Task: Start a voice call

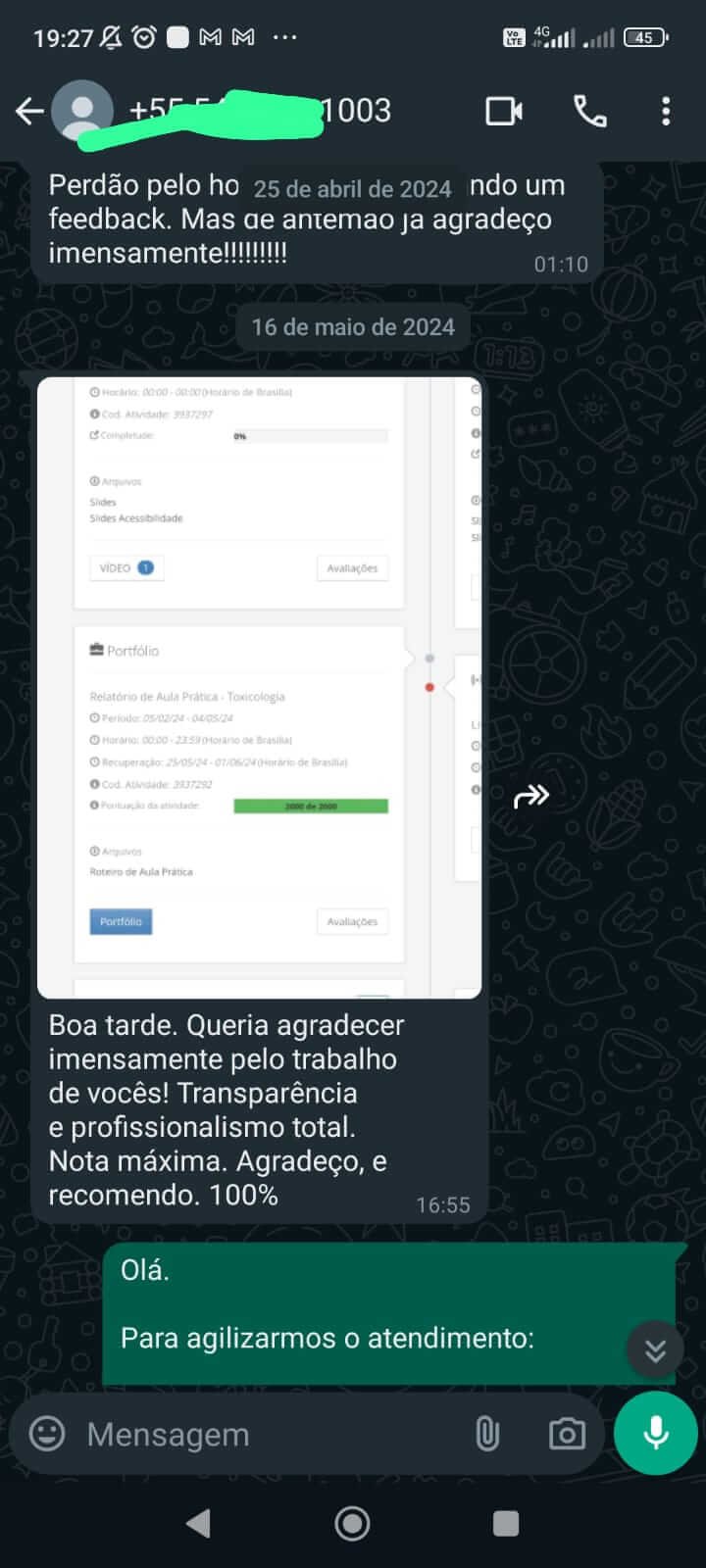Action: [589, 111]
